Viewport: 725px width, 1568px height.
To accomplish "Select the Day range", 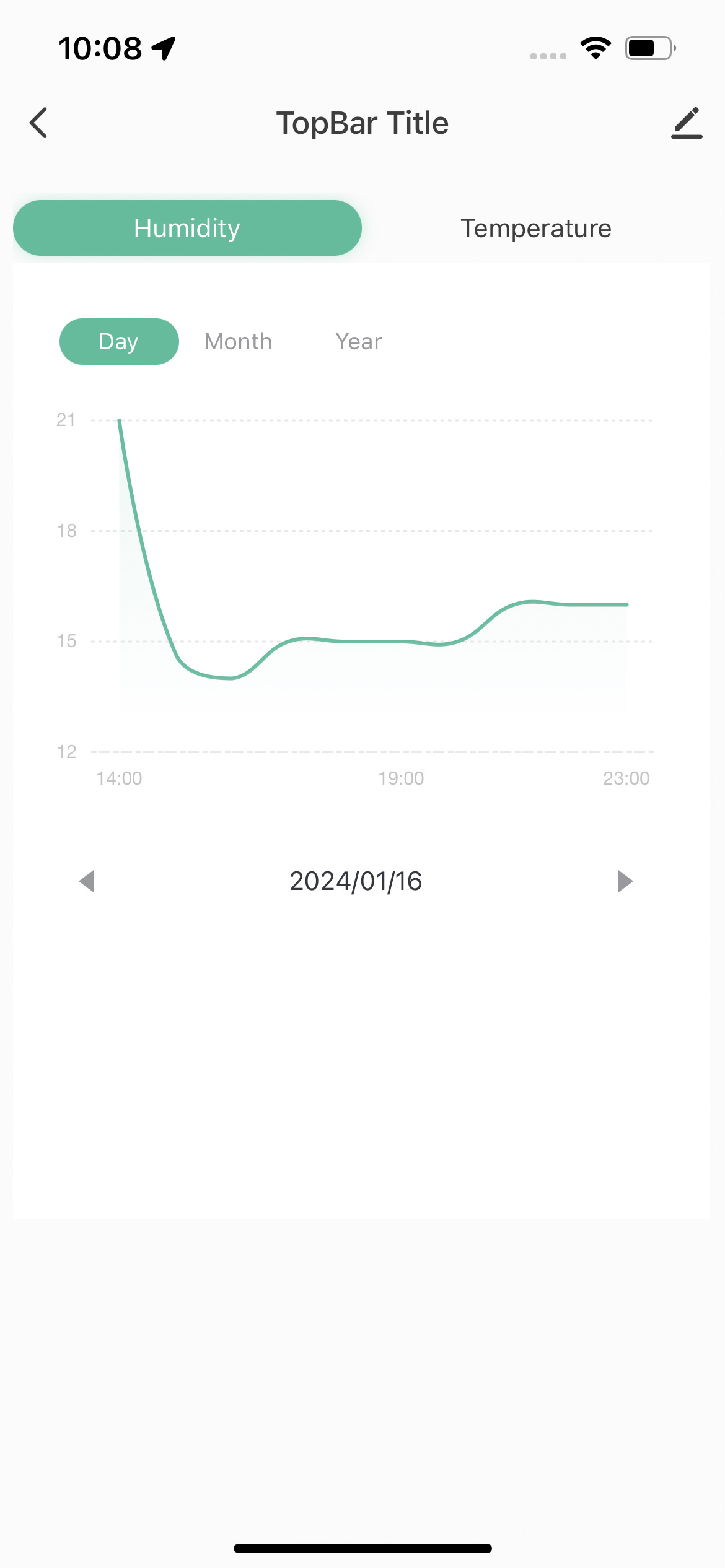I will [119, 341].
